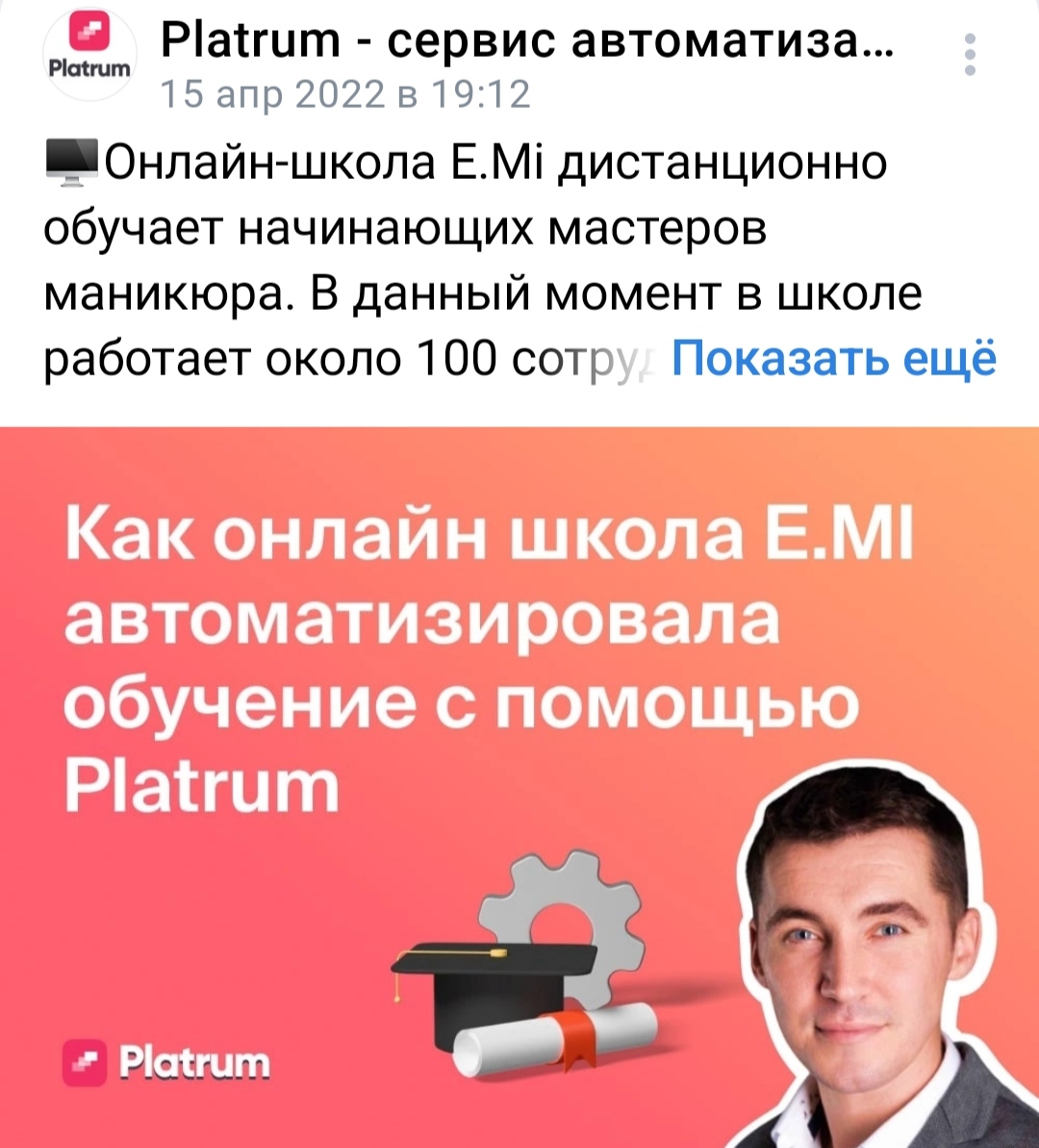Open the Platrum community name link

point(526,40)
